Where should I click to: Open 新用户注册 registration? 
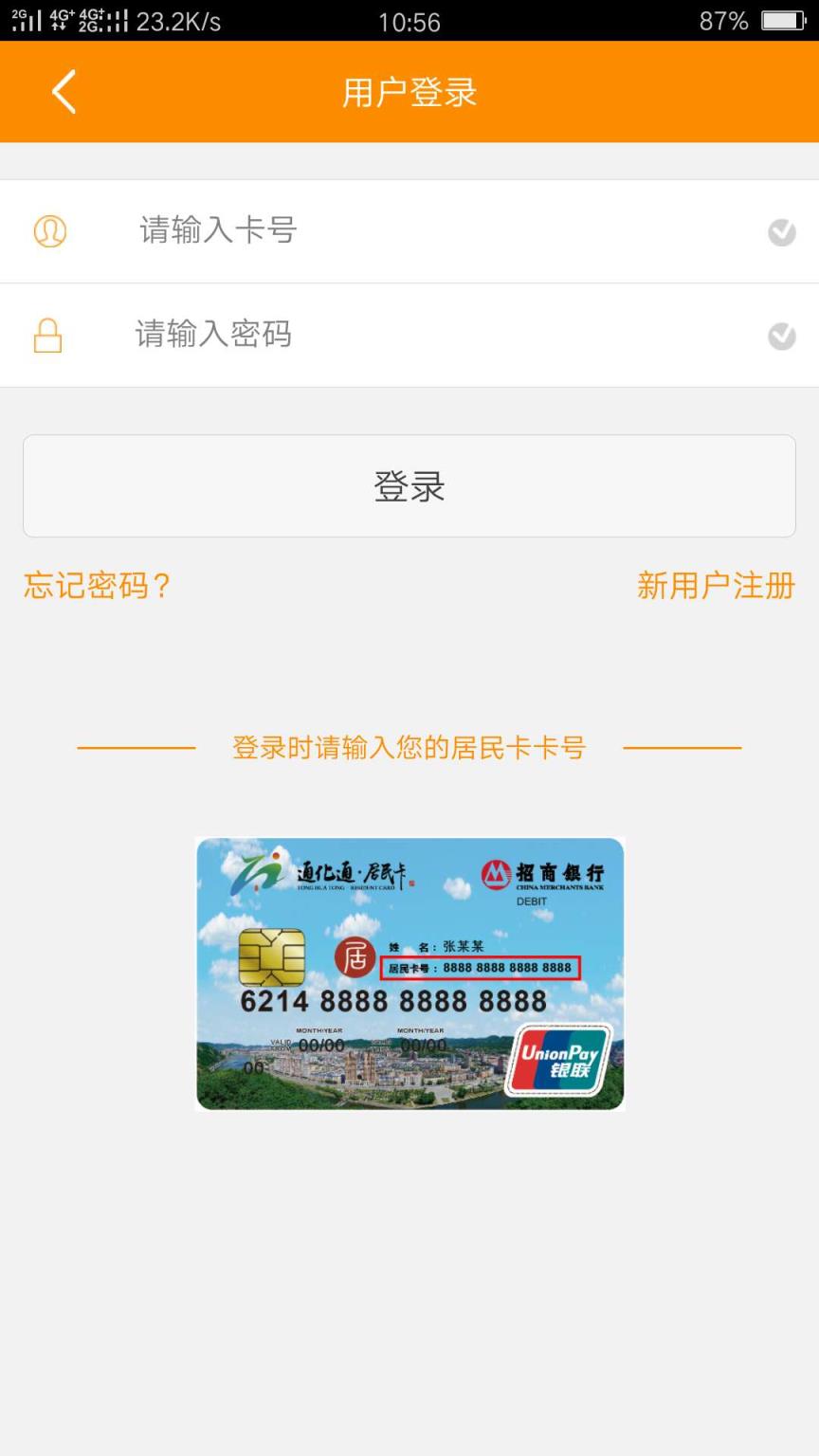pyautogui.click(x=718, y=587)
